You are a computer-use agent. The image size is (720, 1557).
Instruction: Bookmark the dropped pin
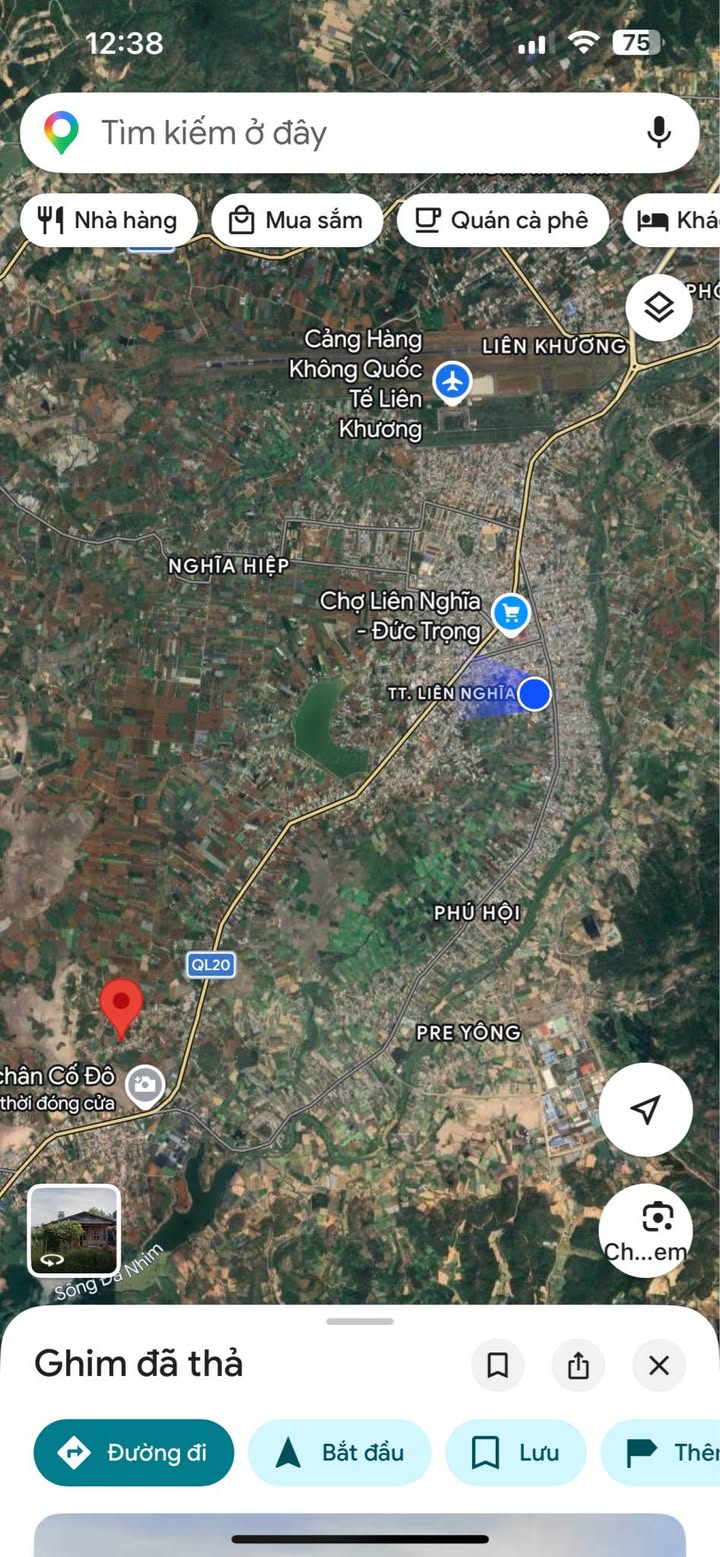[497, 1365]
